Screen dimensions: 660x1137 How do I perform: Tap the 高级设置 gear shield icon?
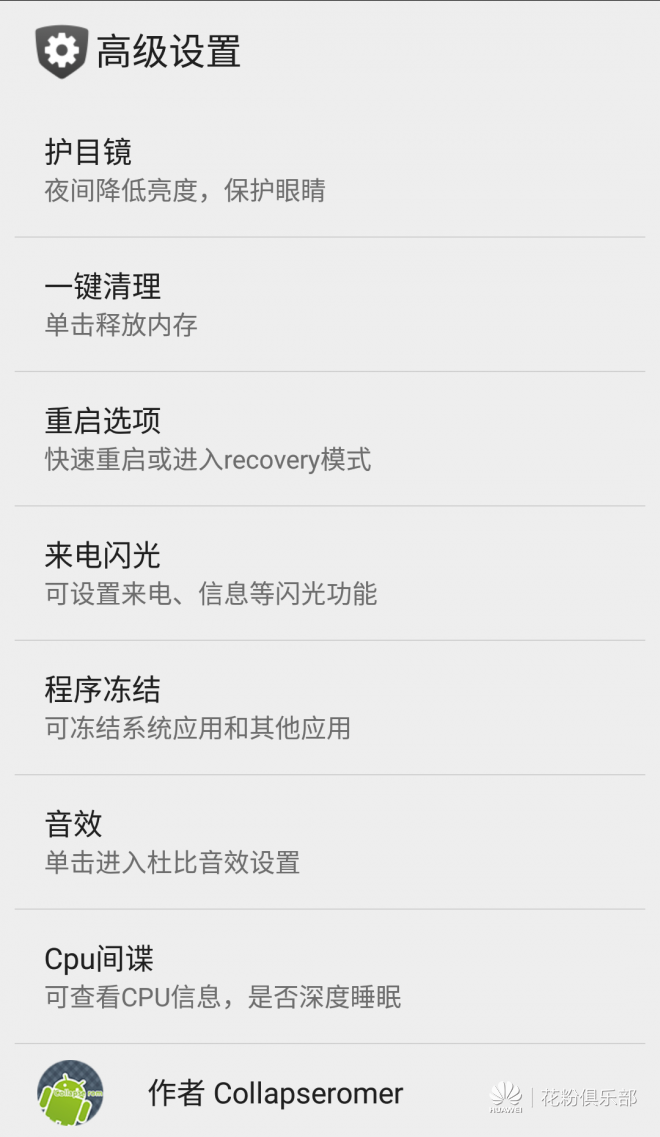(62, 51)
